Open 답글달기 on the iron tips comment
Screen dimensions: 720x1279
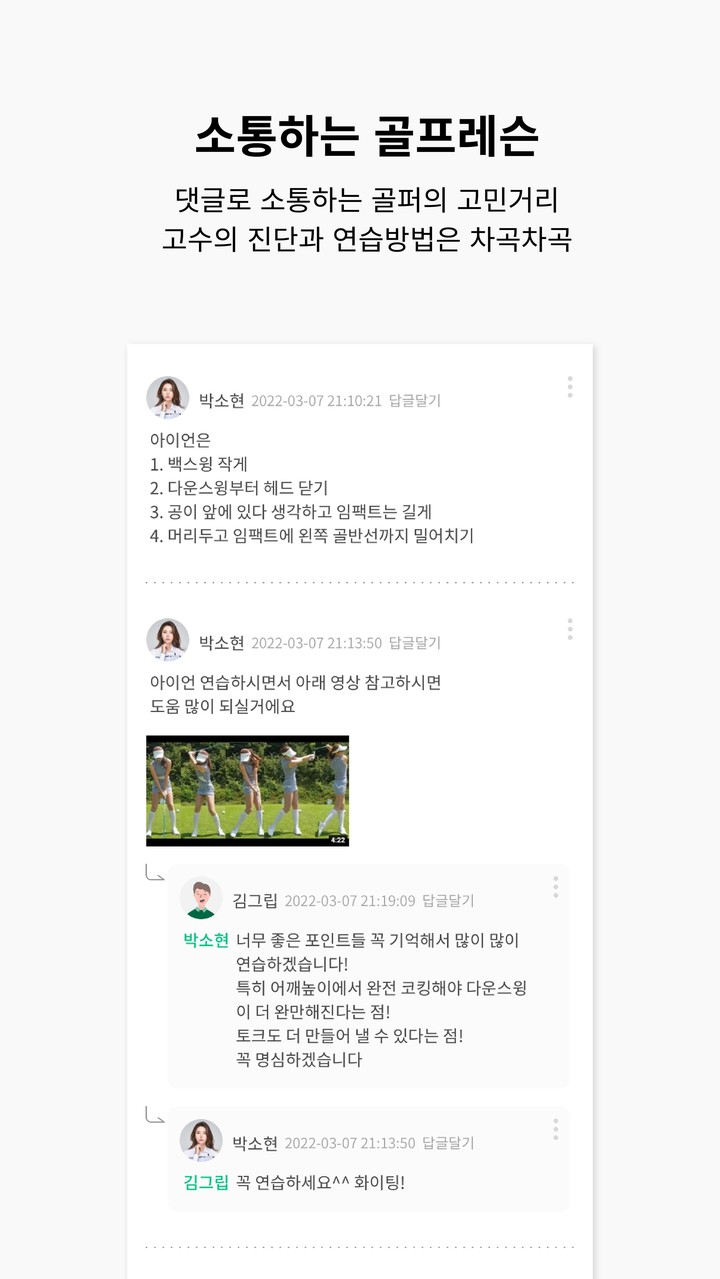click(417, 399)
